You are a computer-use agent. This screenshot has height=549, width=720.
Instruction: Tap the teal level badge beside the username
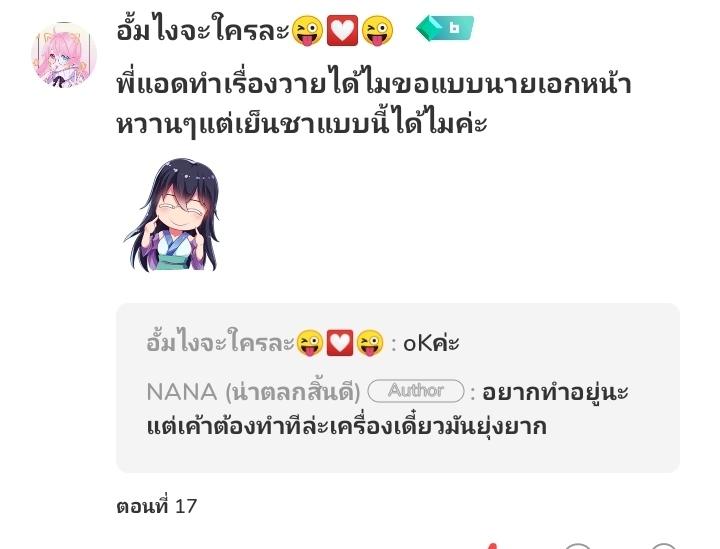coord(445,29)
